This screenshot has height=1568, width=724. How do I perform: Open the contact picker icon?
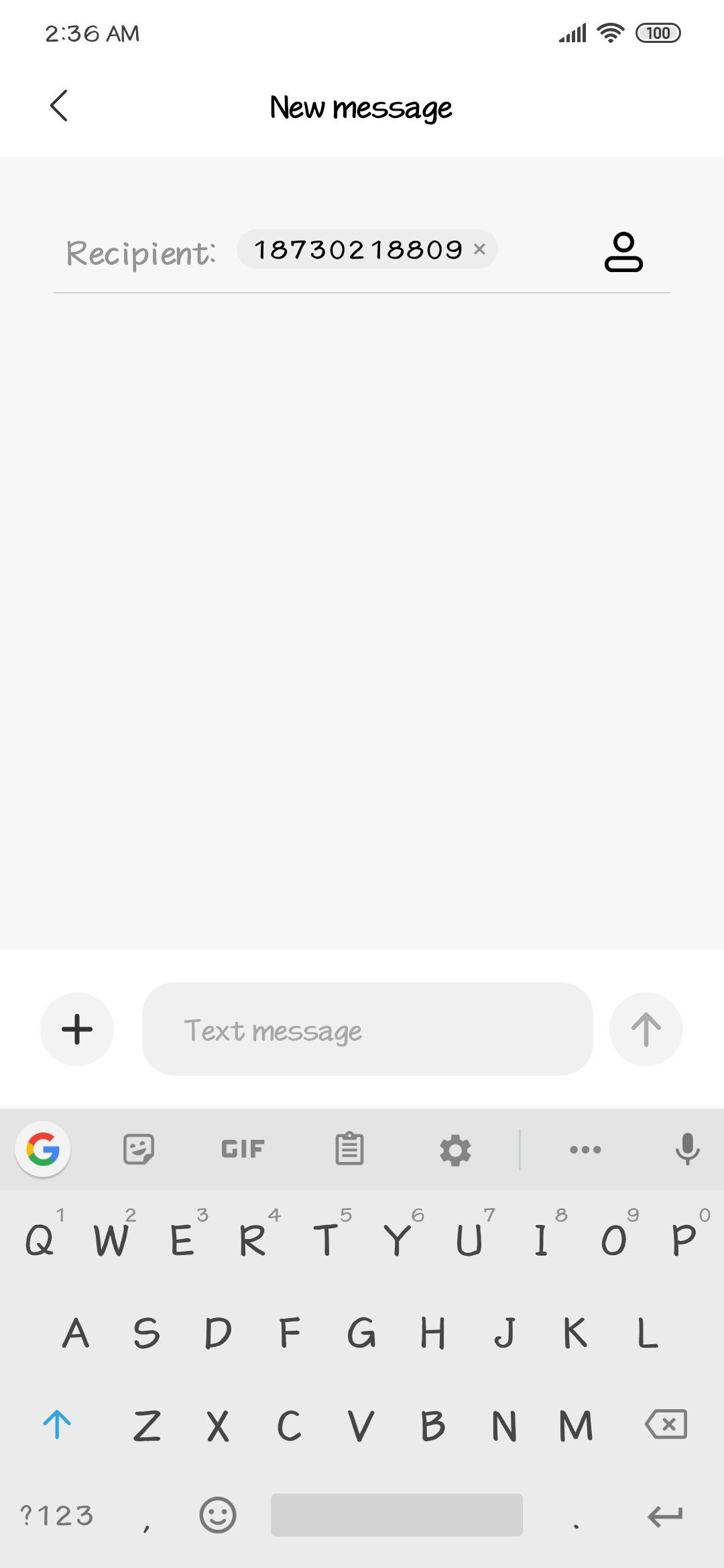coord(623,252)
